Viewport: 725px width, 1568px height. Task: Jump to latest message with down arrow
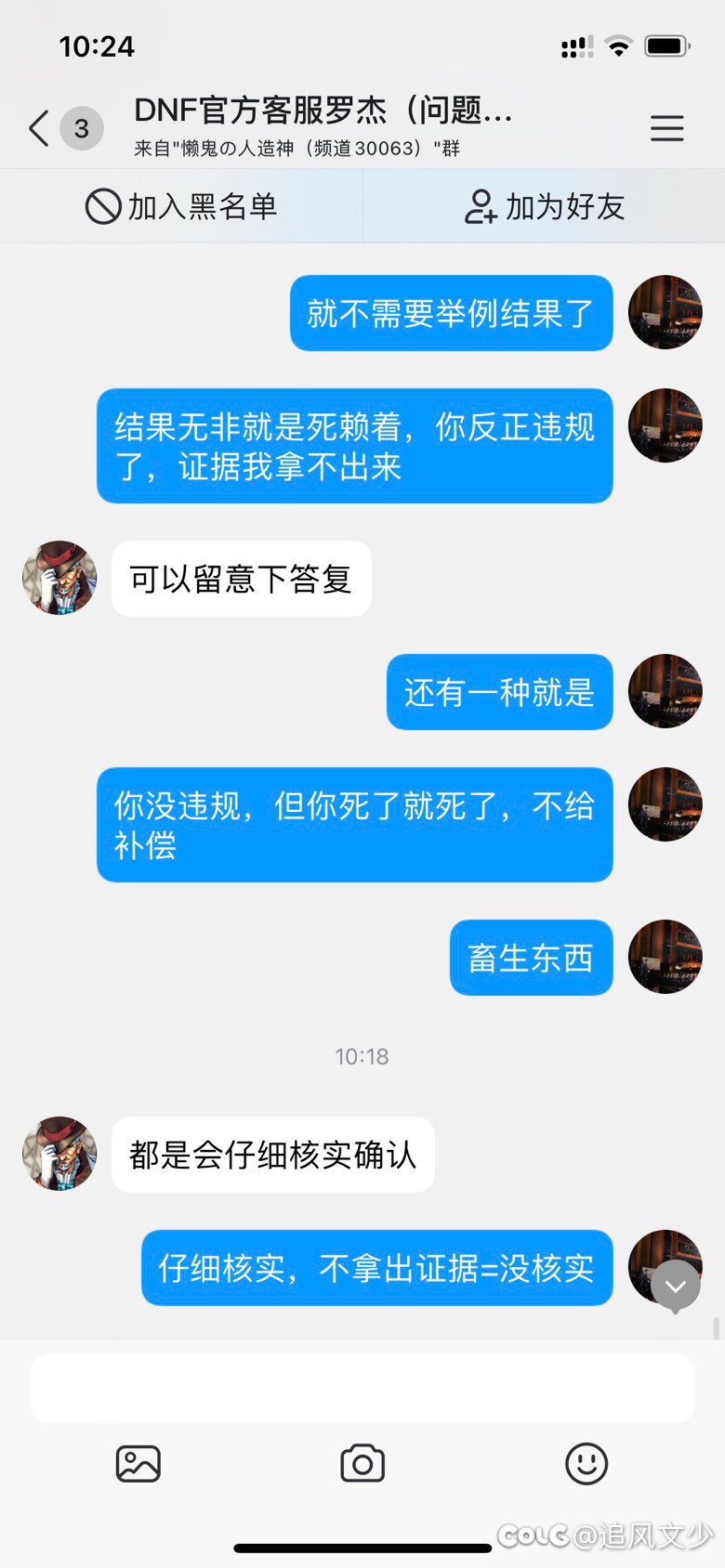(676, 1287)
